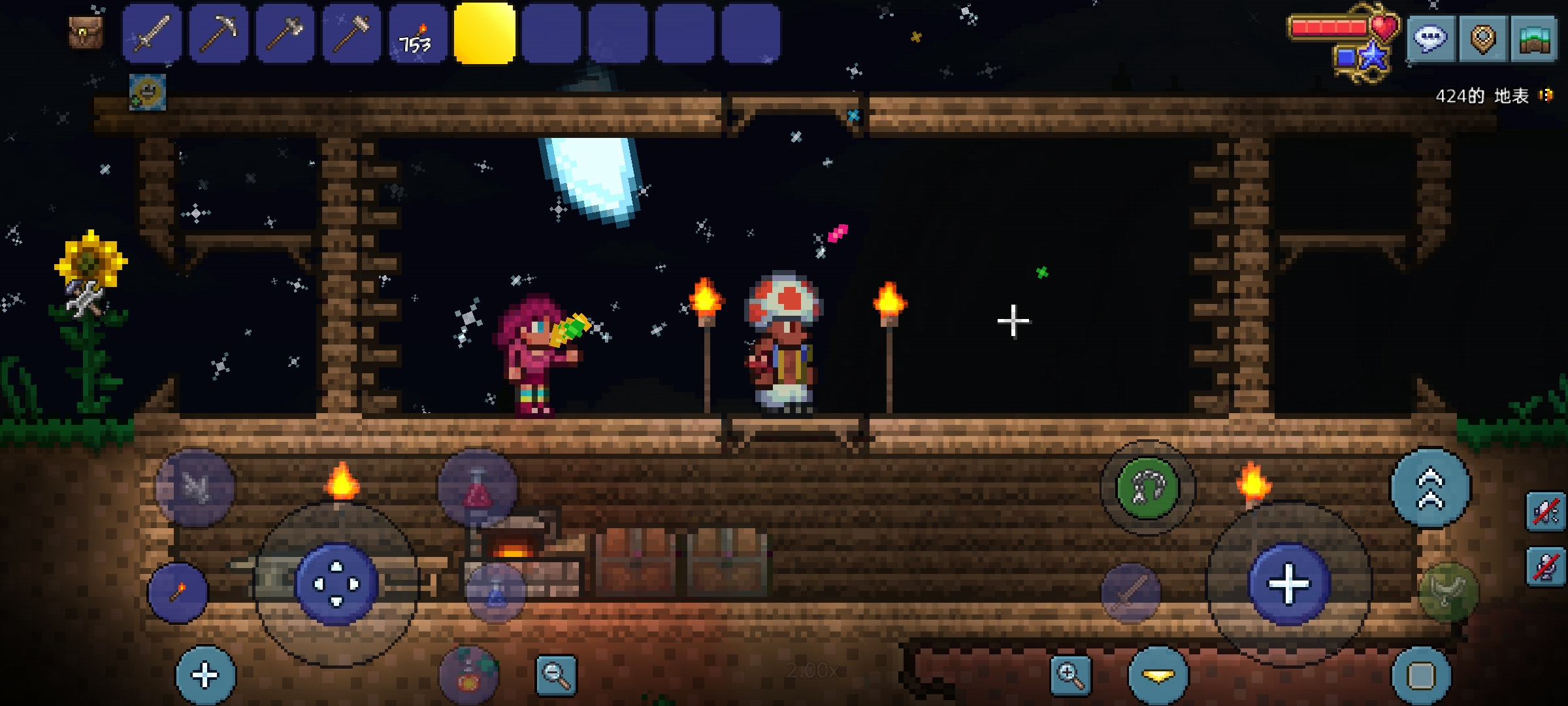Drink the red healing potion

(478, 488)
